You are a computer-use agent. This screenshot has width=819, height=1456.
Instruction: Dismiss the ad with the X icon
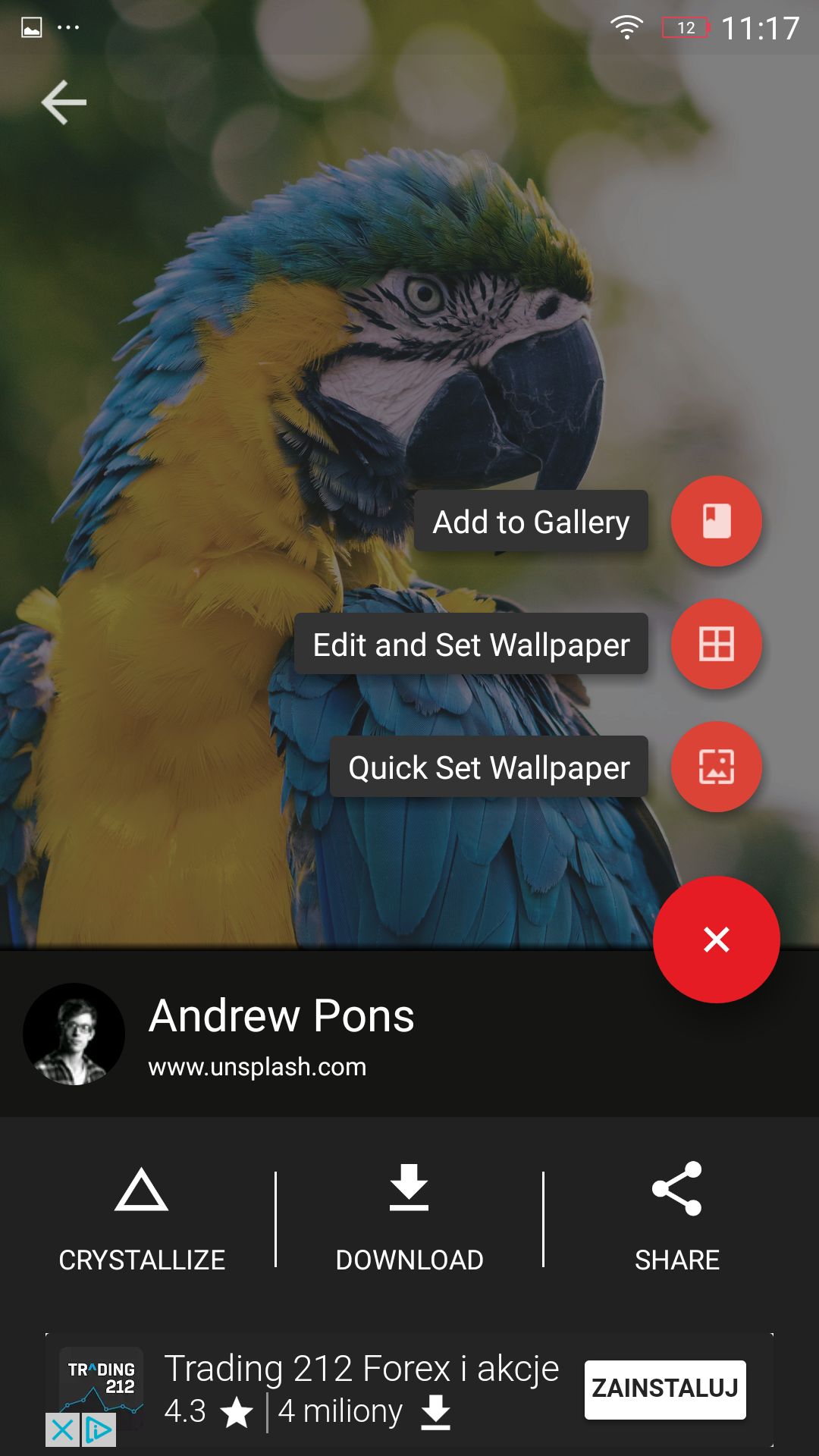click(62, 1430)
